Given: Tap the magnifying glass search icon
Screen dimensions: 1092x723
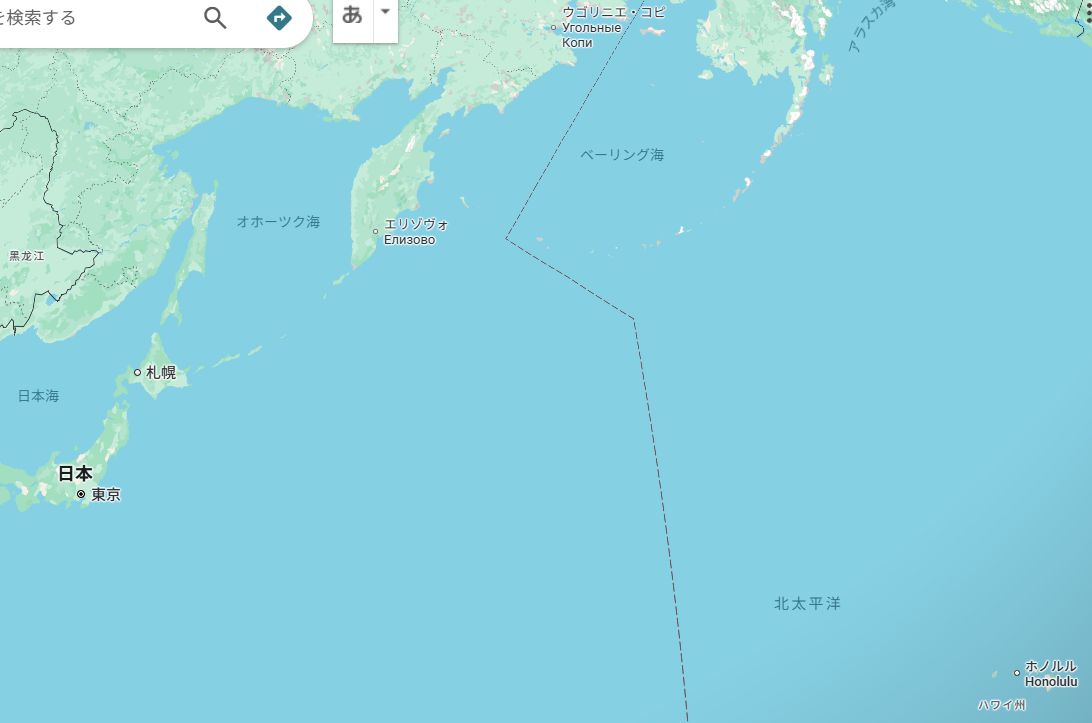Looking at the screenshot, I should coord(215,17).
